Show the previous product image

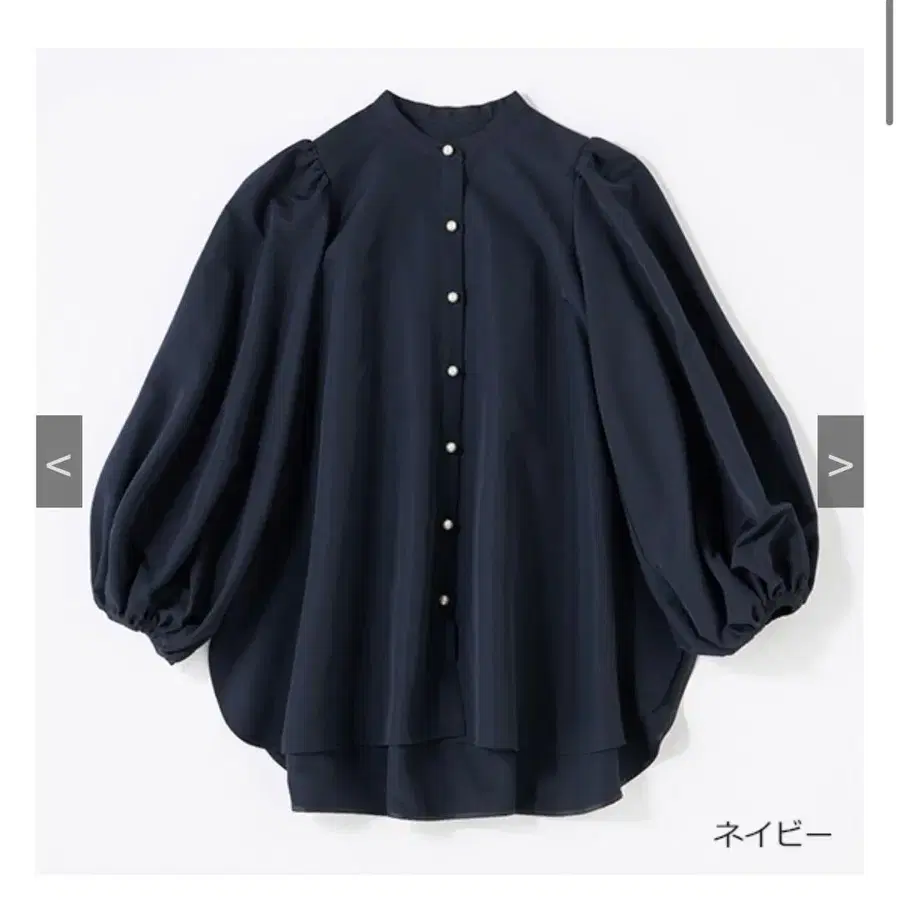click(59, 461)
